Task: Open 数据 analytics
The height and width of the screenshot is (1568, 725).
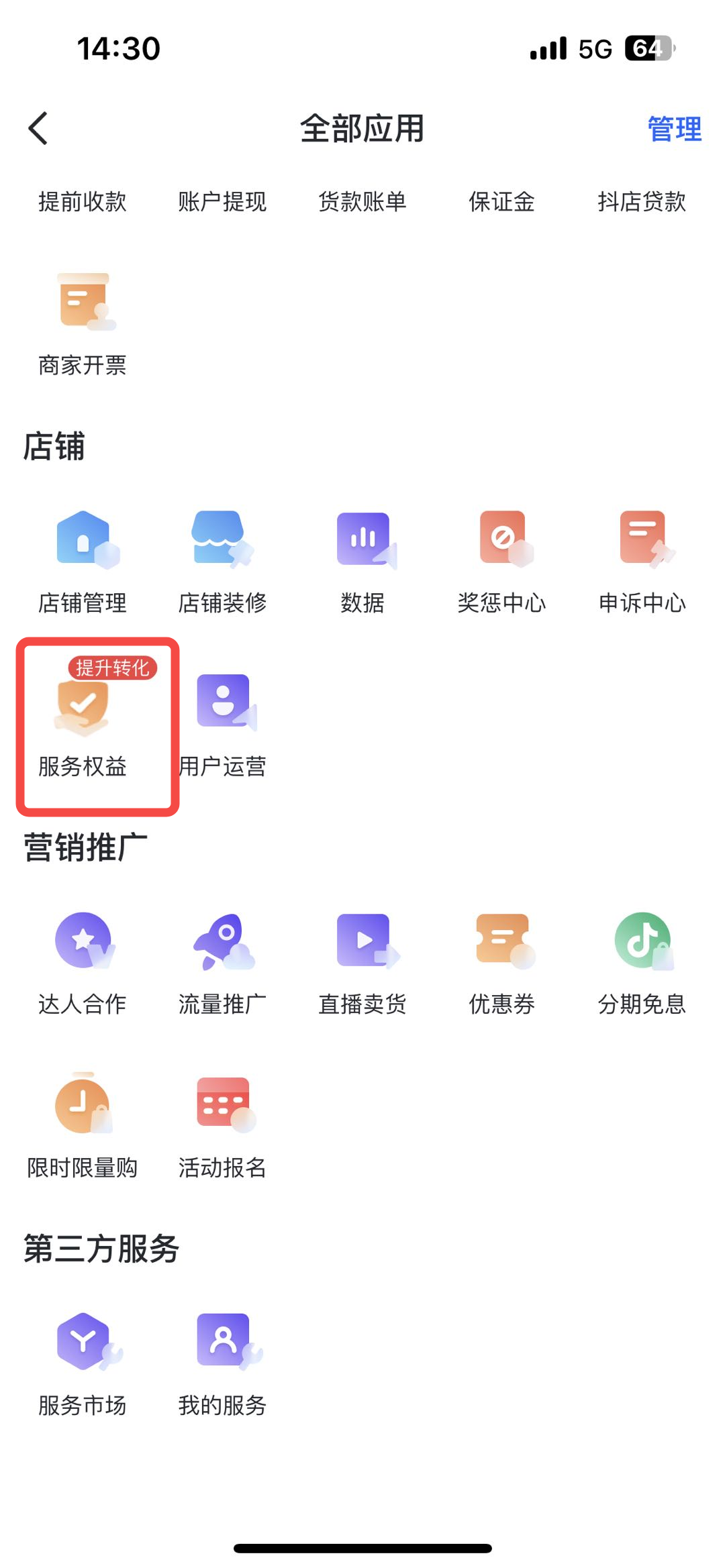Action: pos(362,561)
